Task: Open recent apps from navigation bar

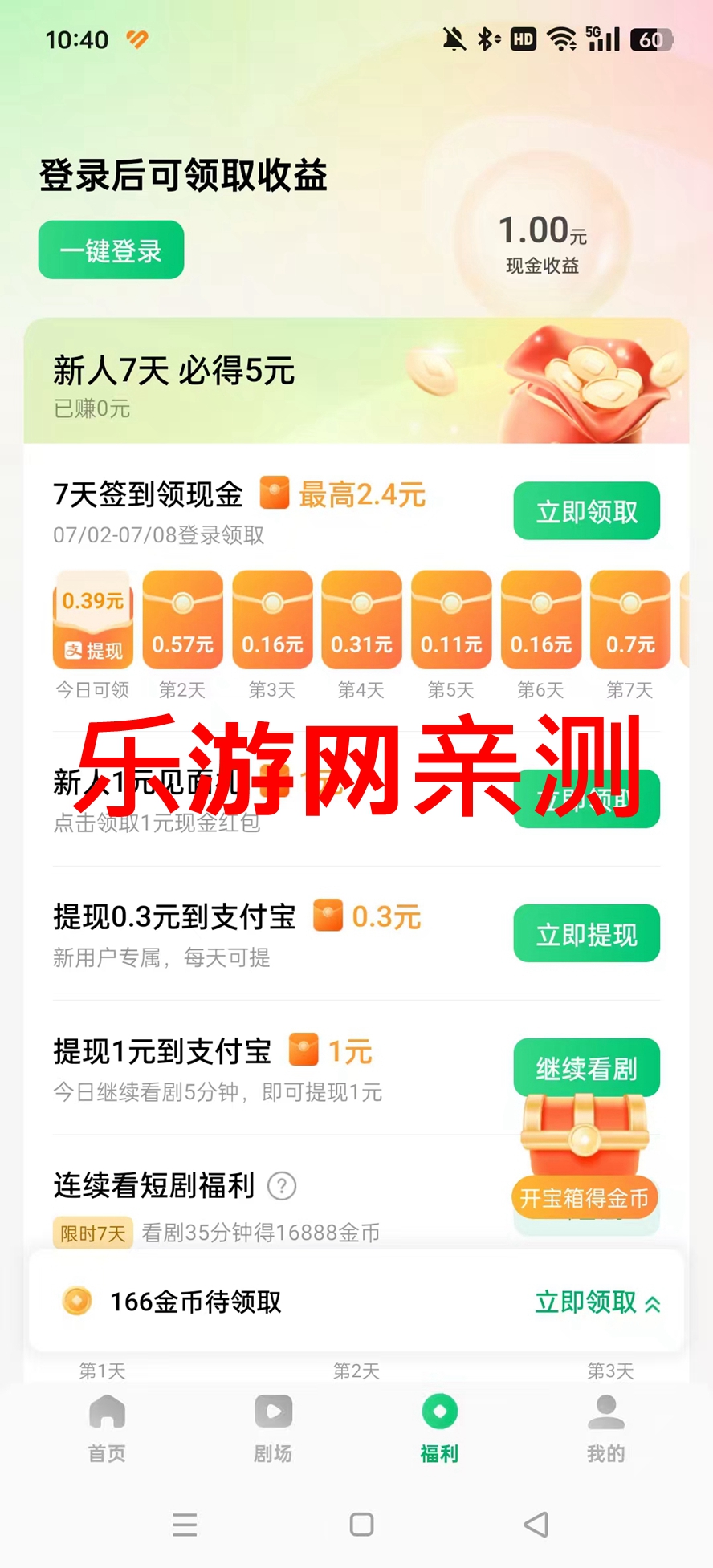Action: coord(185,1524)
